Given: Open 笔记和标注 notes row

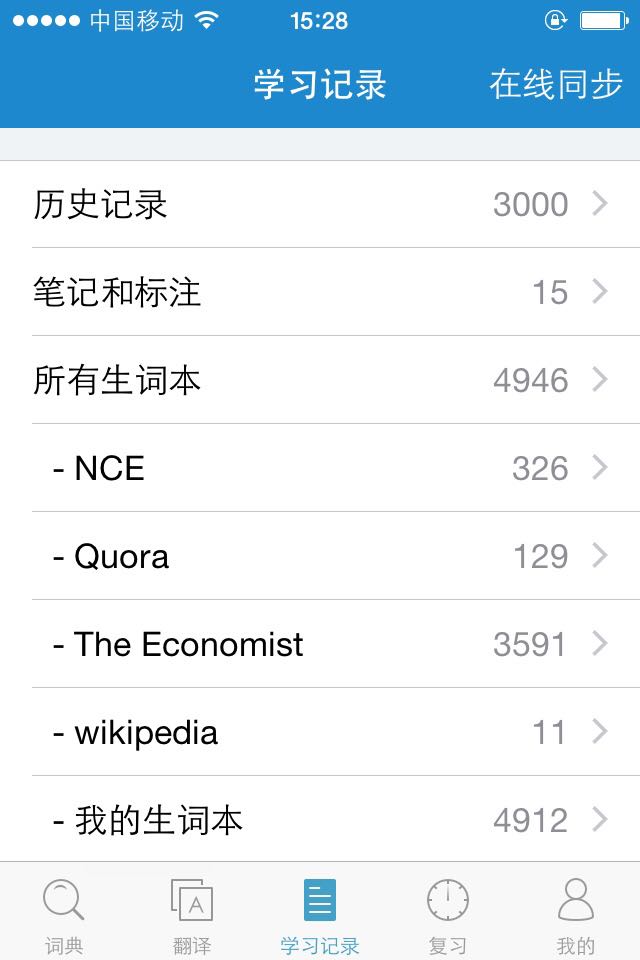Looking at the screenshot, I should pyautogui.click(x=320, y=292).
